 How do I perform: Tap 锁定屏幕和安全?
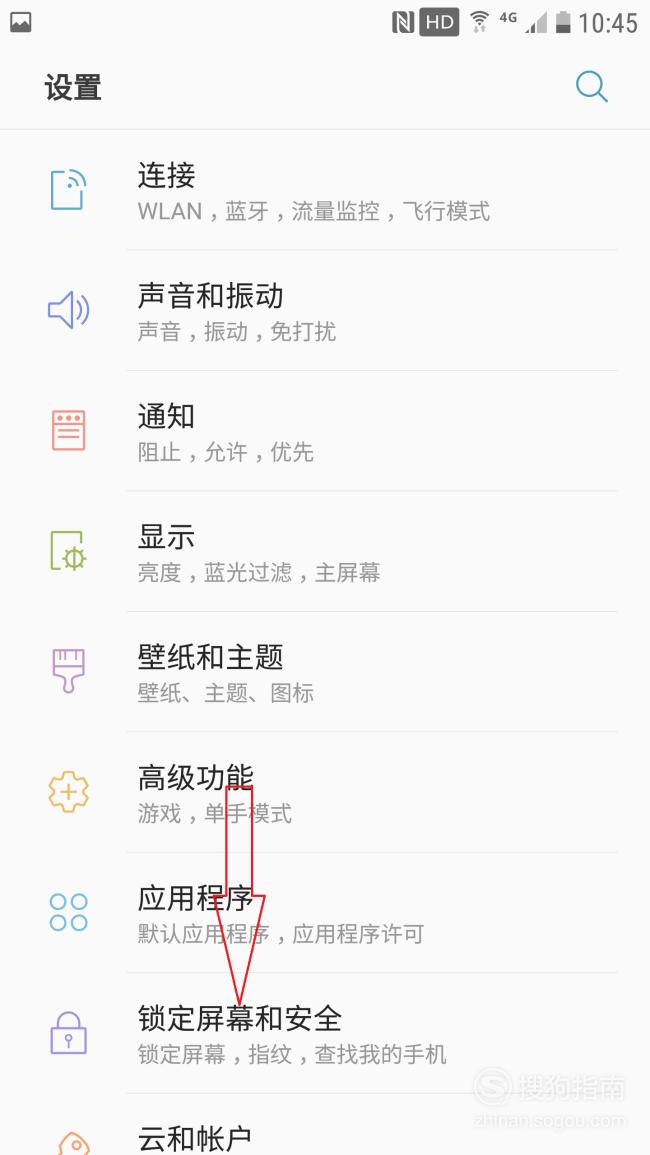click(x=325, y=1033)
